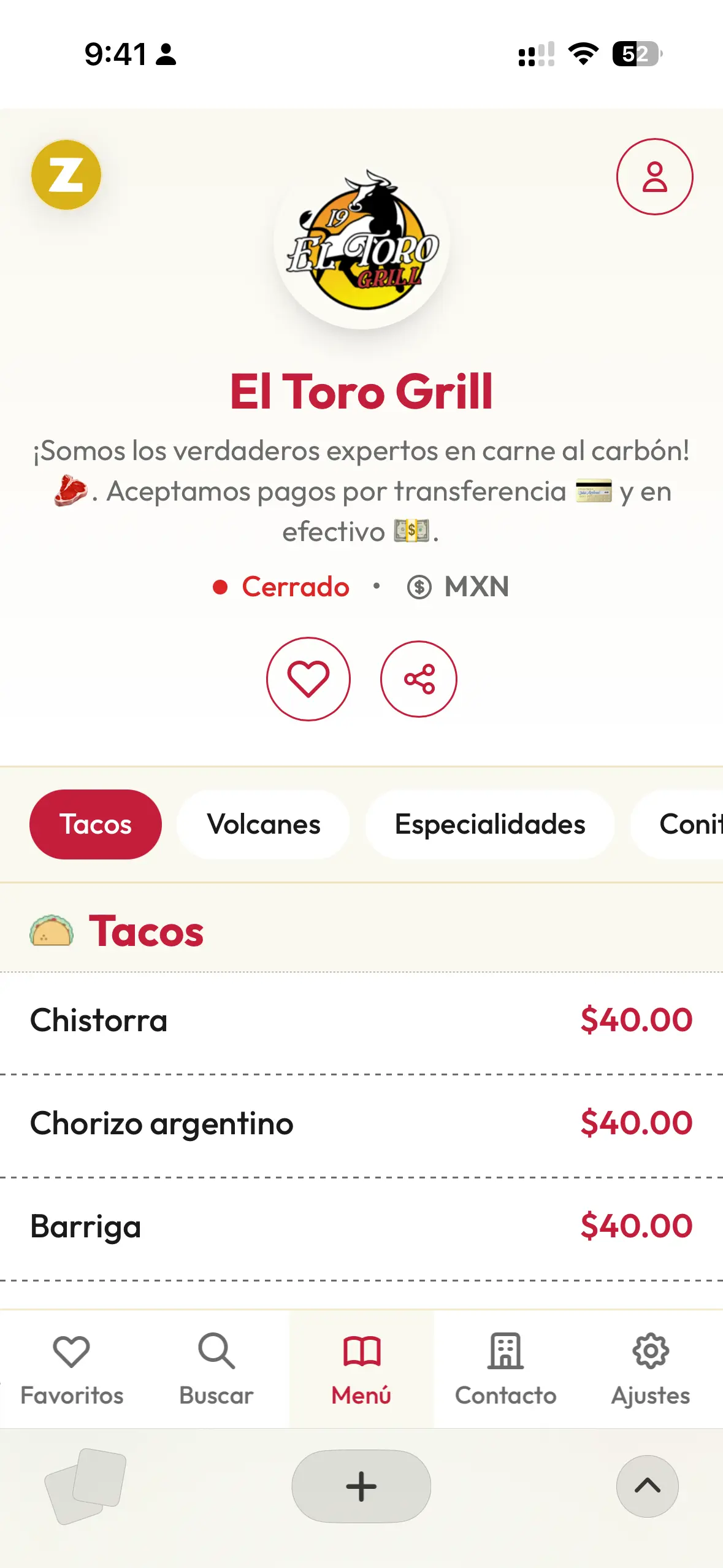The height and width of the screenshot is (1568, 723).
Task: Tap the yellow Z badge button
Action: (x=66, y=175)
